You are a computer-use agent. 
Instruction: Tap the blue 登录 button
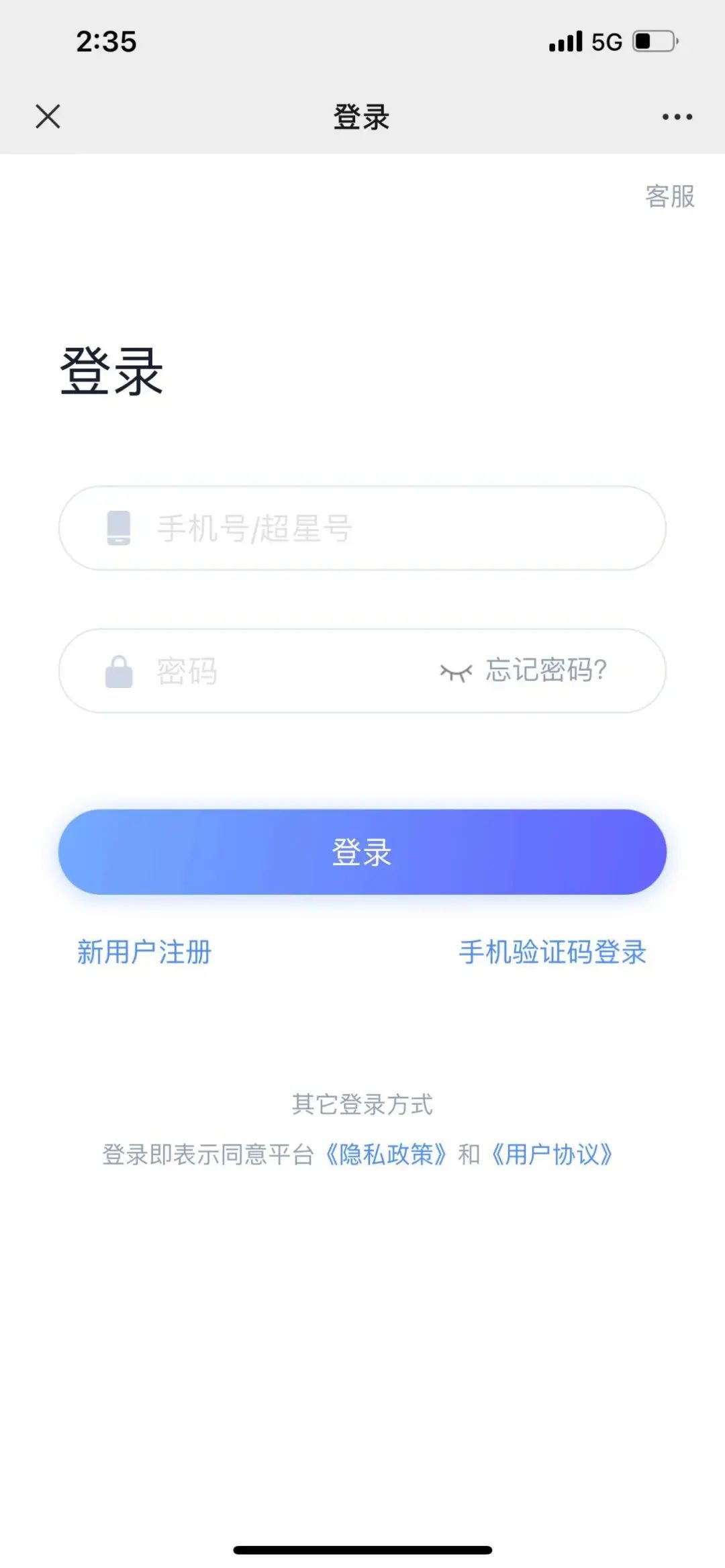pyautogui.click(x=362, y=852)
